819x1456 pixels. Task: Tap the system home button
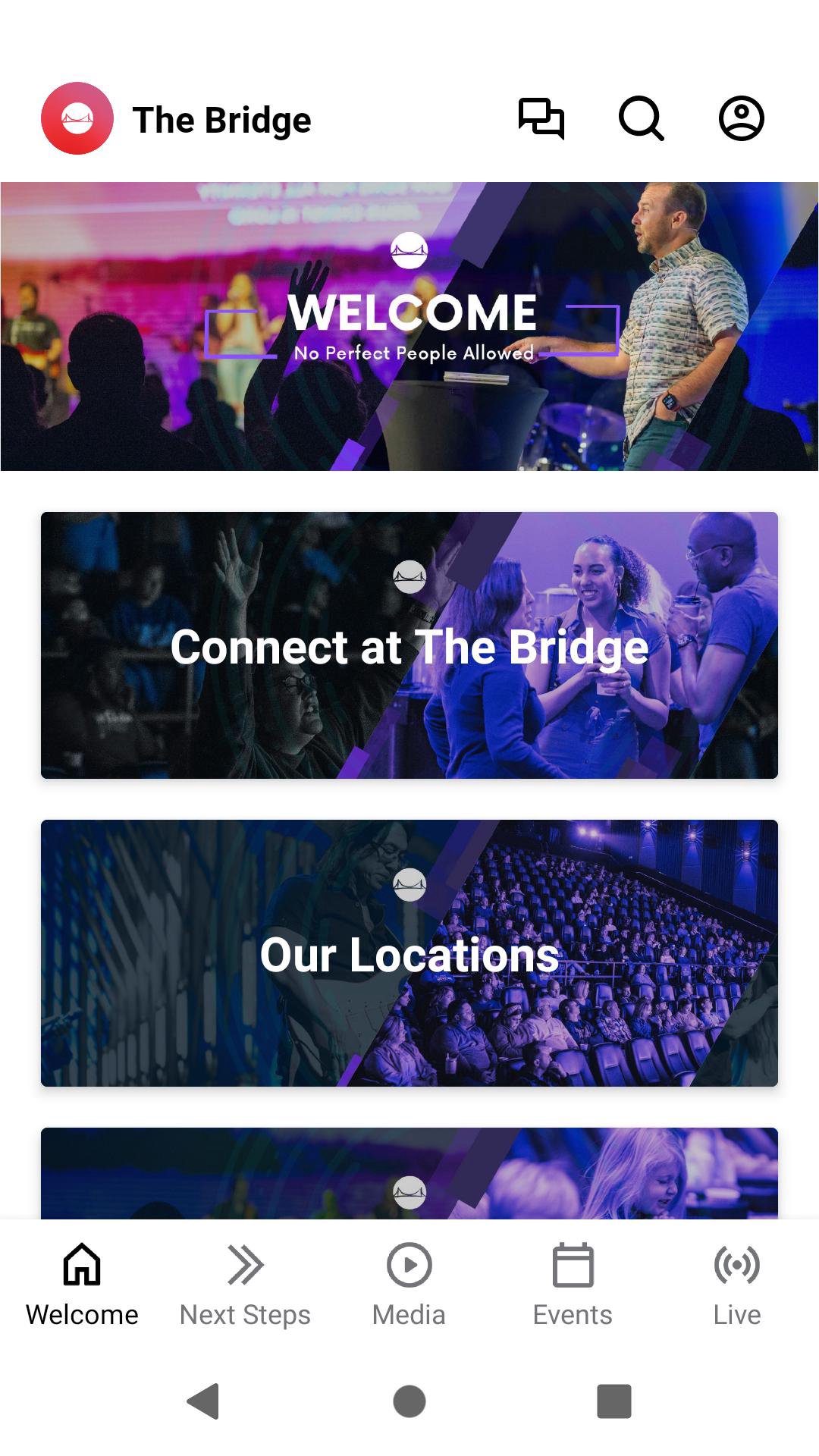(x=409, y=1401)
